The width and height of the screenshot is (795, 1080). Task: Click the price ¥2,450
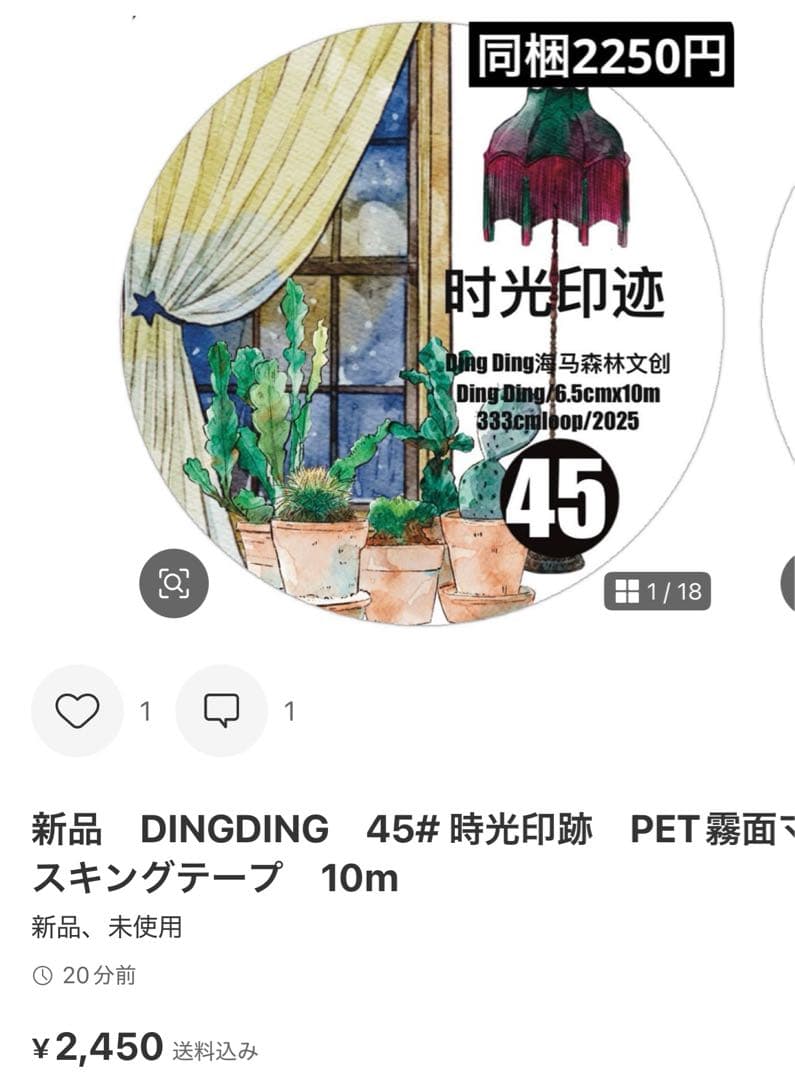pyautogui.click(x=95, y=1044)
